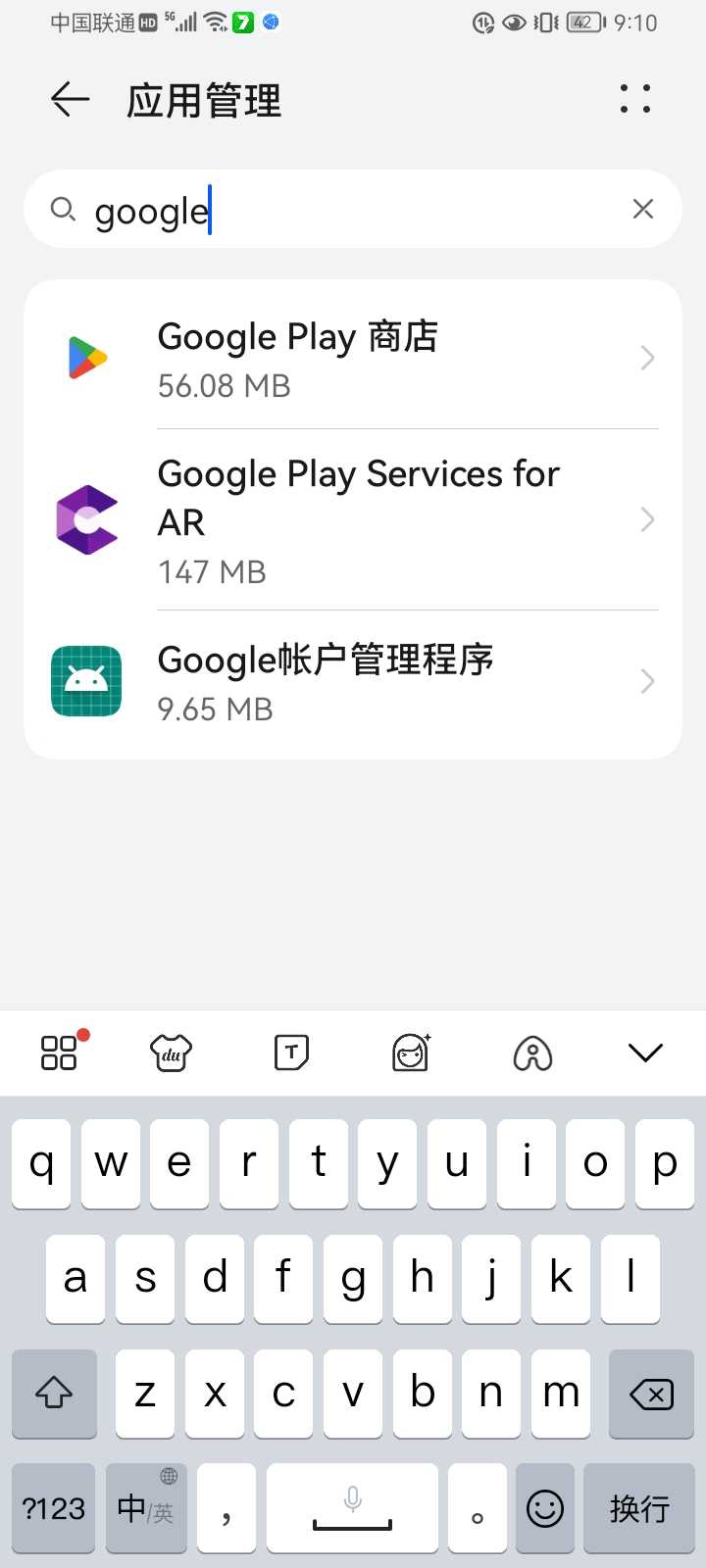The width and height of the screenshot is (706, 1568).
Task: Go back from 应用管理
Action: pos(70,99)
